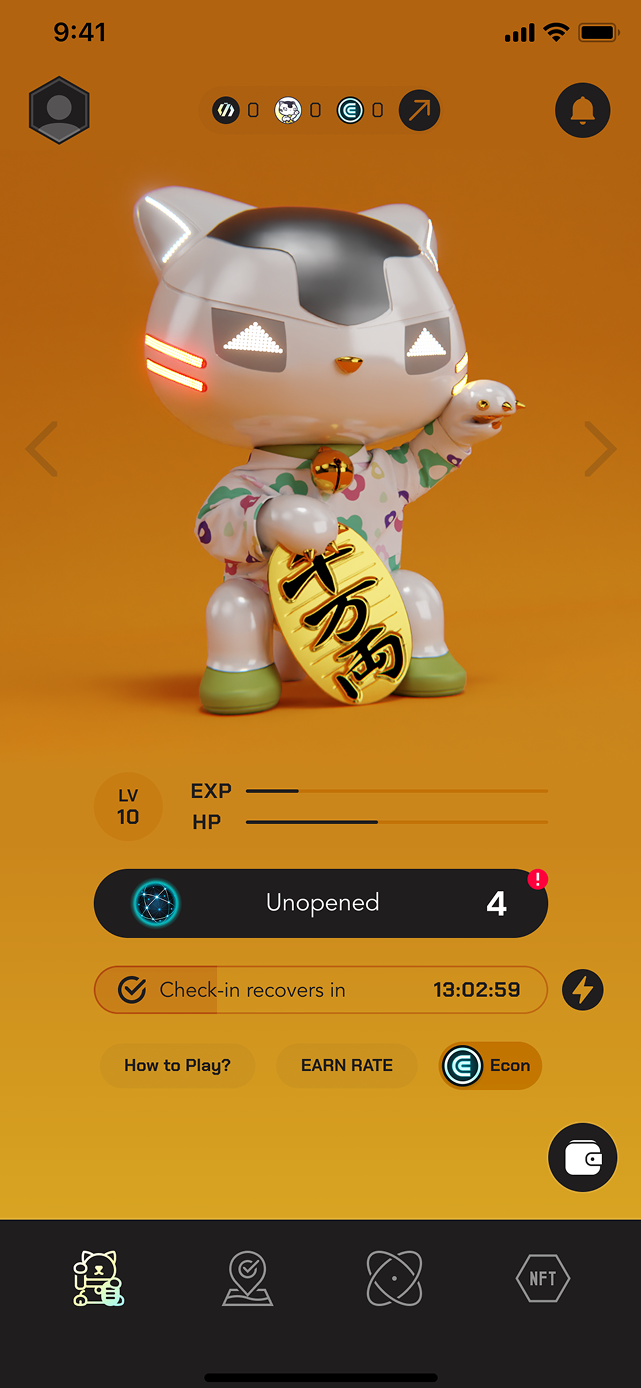Switch to the orbit planet tab
The height and width of the screenshot is (1388, 641).
(394, 1278)
